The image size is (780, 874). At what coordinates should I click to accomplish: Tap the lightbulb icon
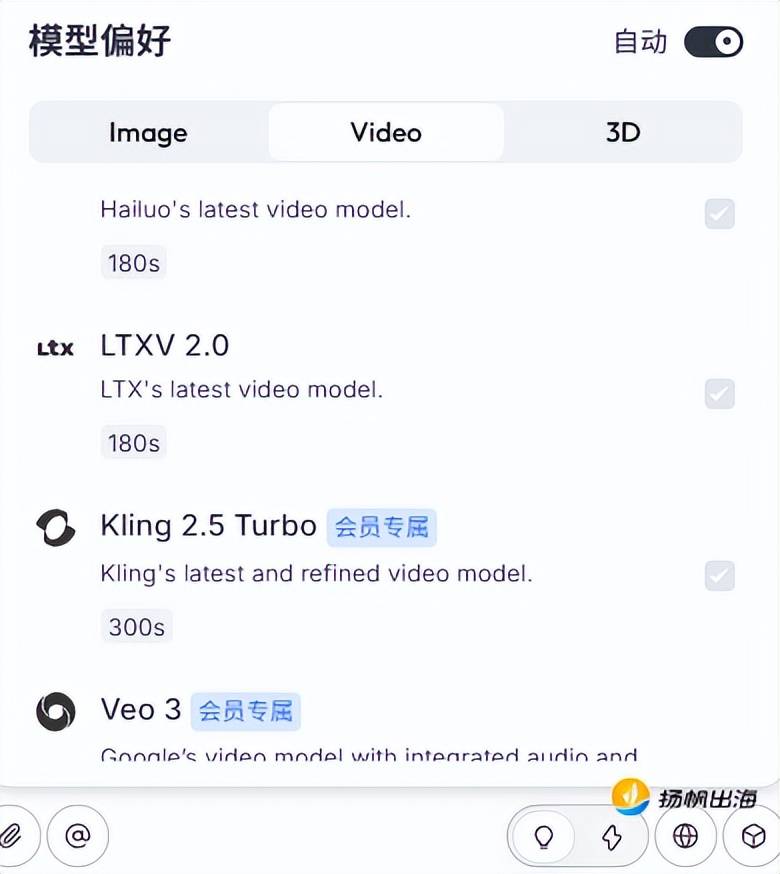point(544,836)
